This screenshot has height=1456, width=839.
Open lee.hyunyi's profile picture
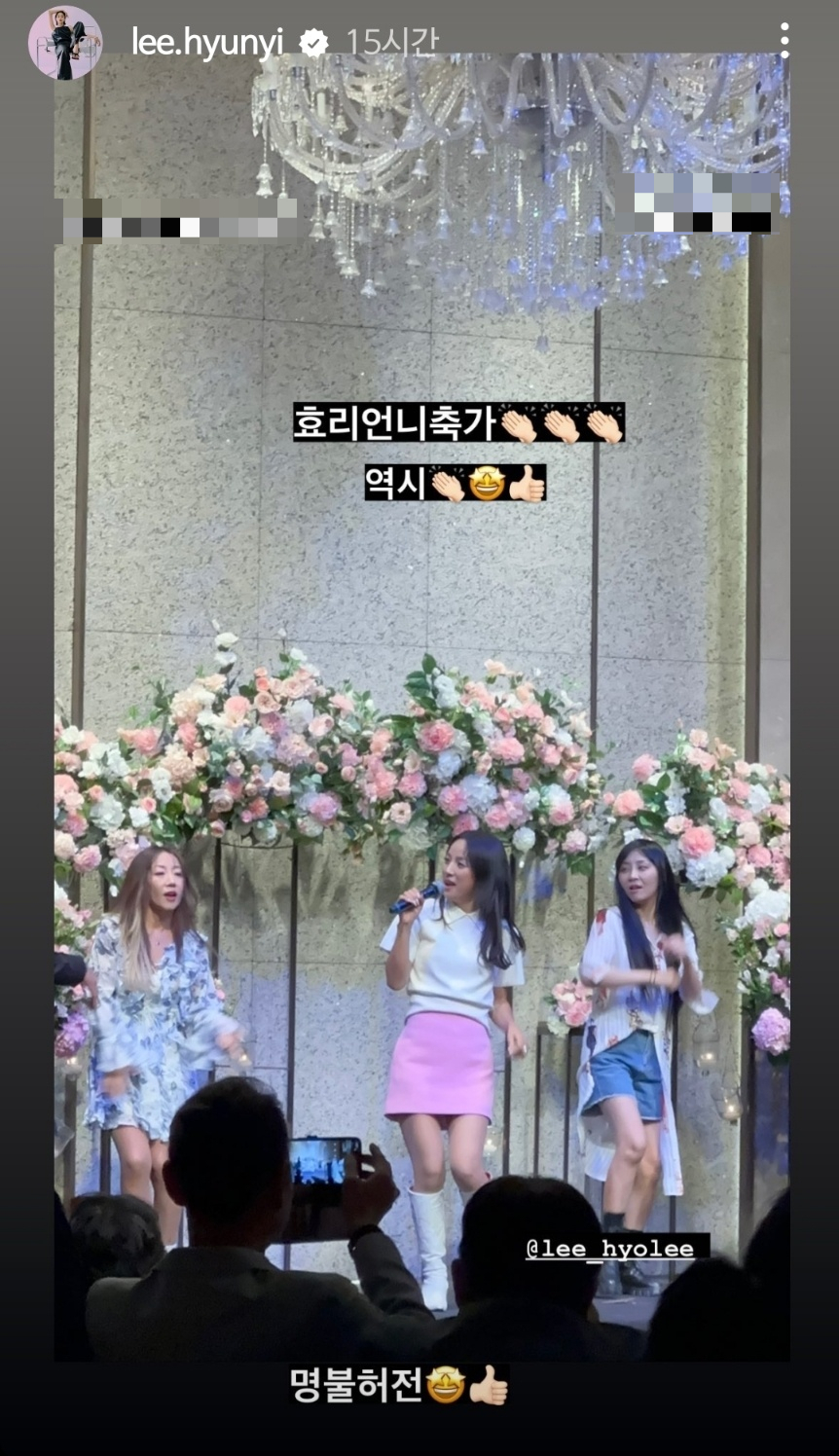pos(64,43)
